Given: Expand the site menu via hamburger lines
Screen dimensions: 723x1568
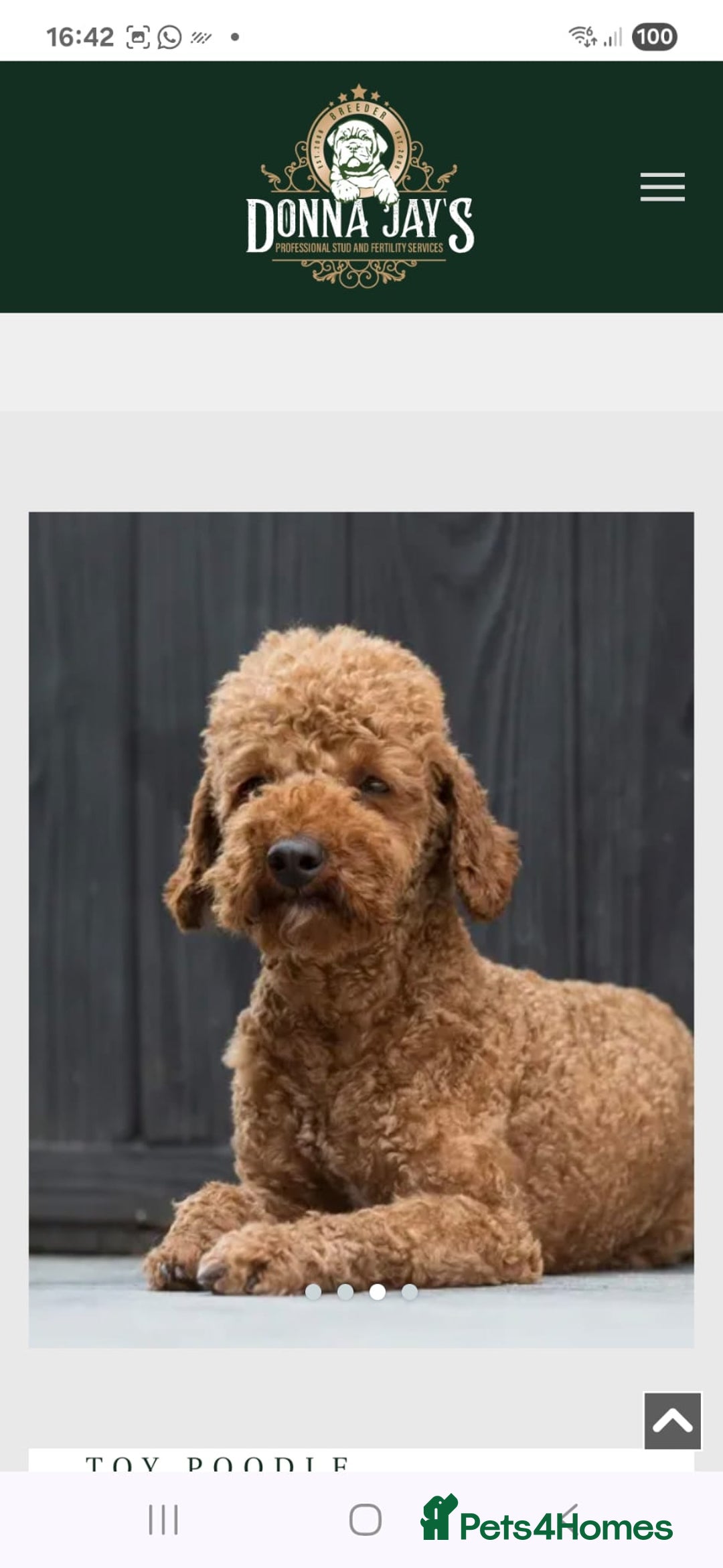Looking at the screenshot, I should tap(663, 188).
